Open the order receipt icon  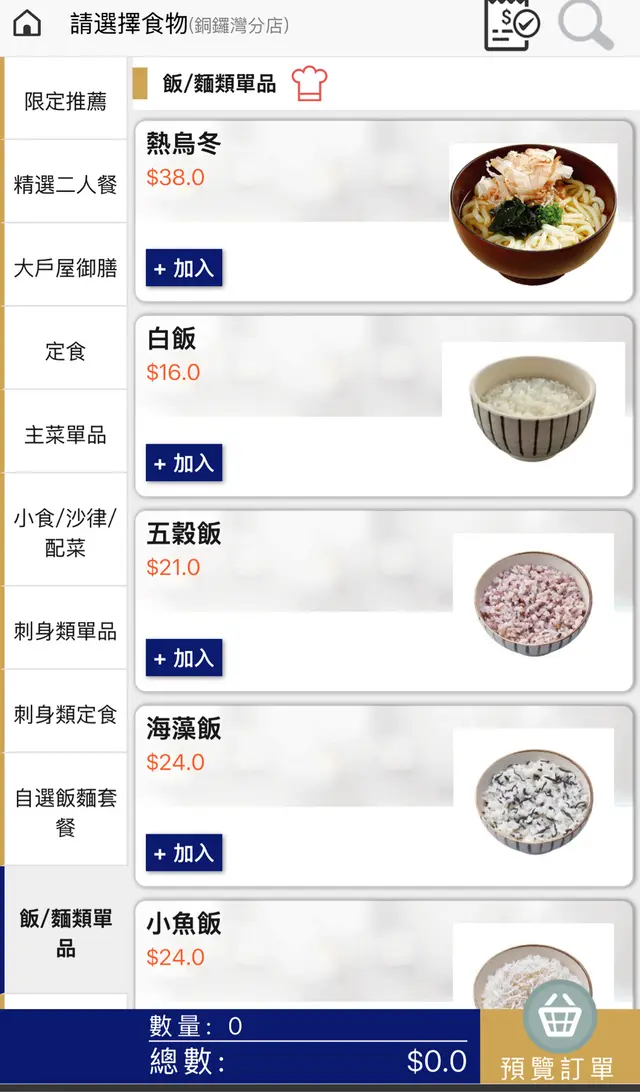pyautogui.click(x=511, y=24)
